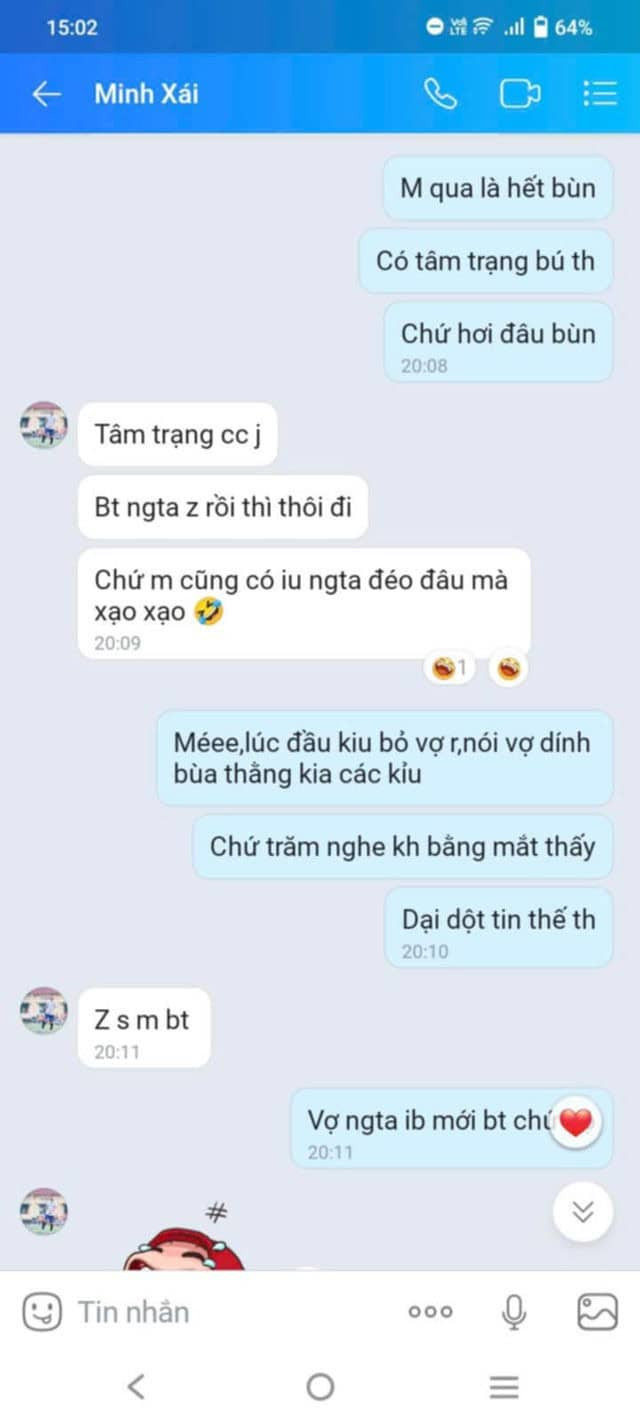View the laughing reaction count on "xạo xạo" message

pos(451,667)
